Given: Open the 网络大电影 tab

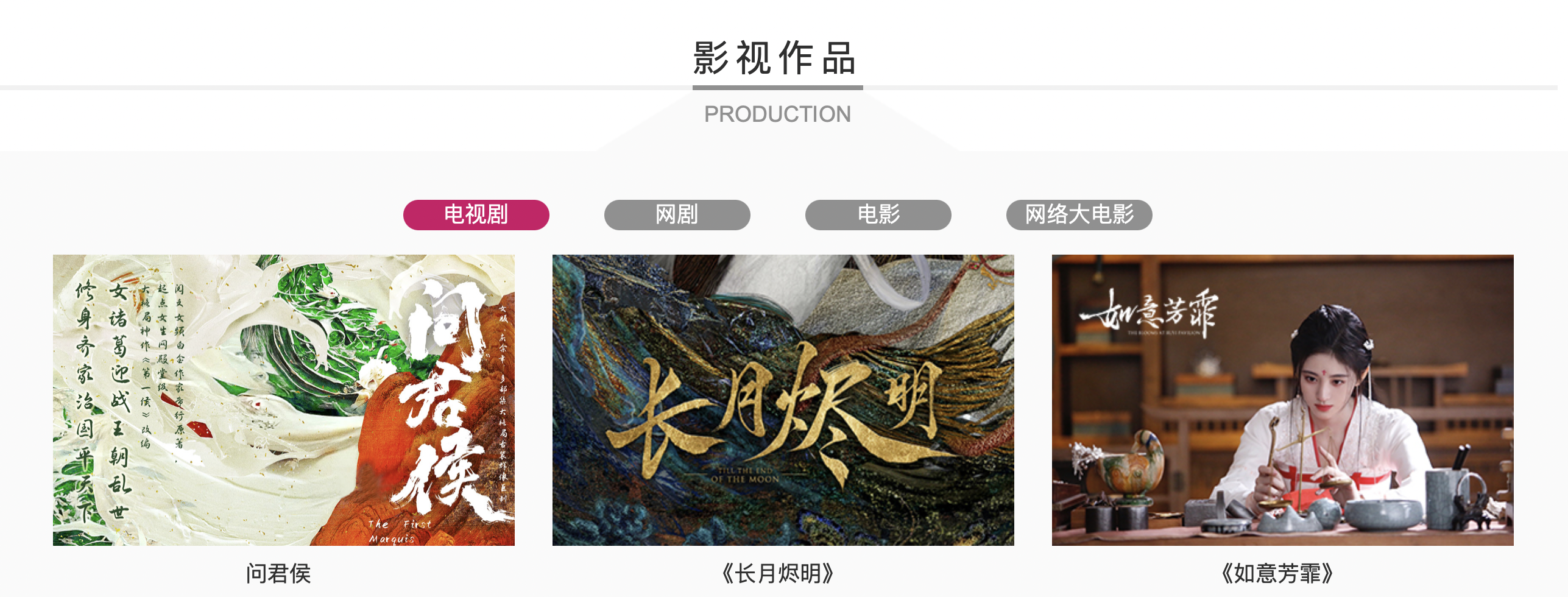Looking at the screenshot, I should coord(1079,214).
